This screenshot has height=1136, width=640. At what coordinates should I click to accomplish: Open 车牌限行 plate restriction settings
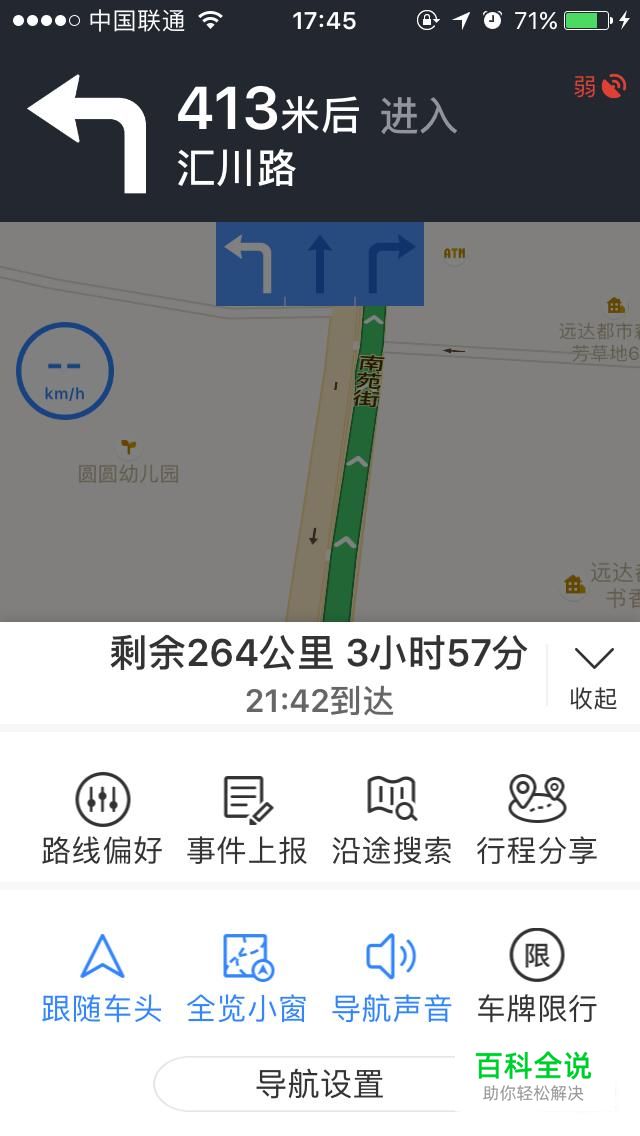pyautogui.click(x=537, y=977)
